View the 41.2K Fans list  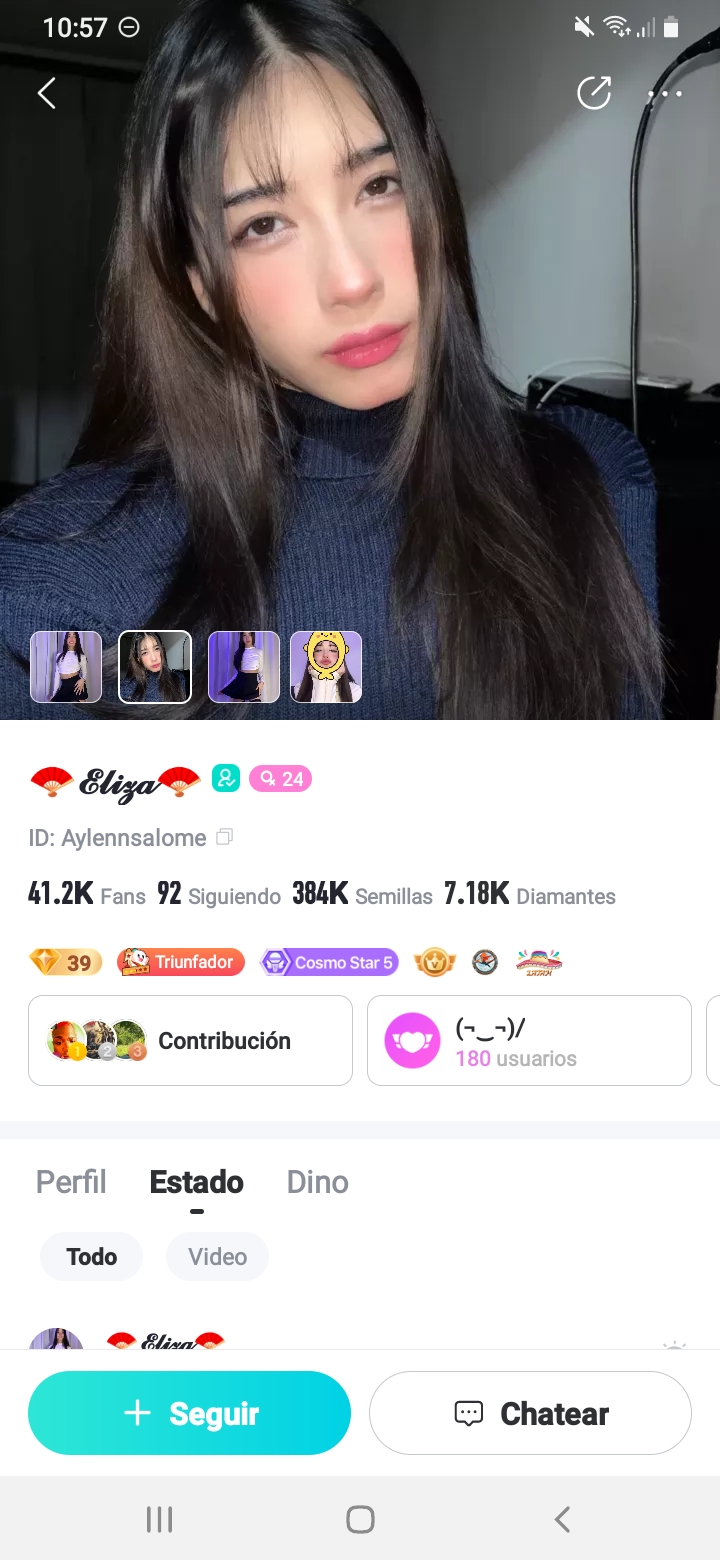pos(87,894)
